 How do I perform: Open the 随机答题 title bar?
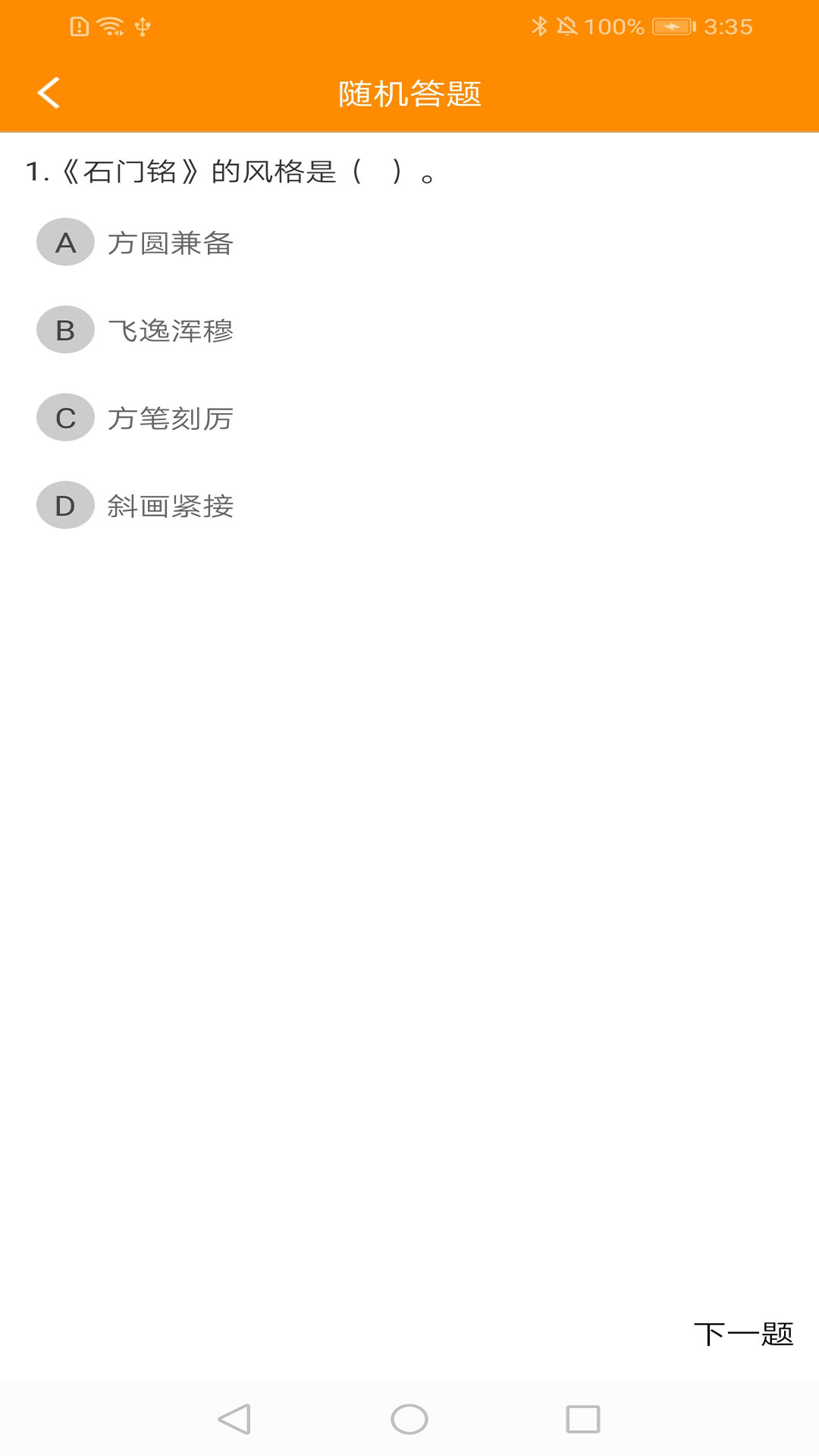[409, 94]
